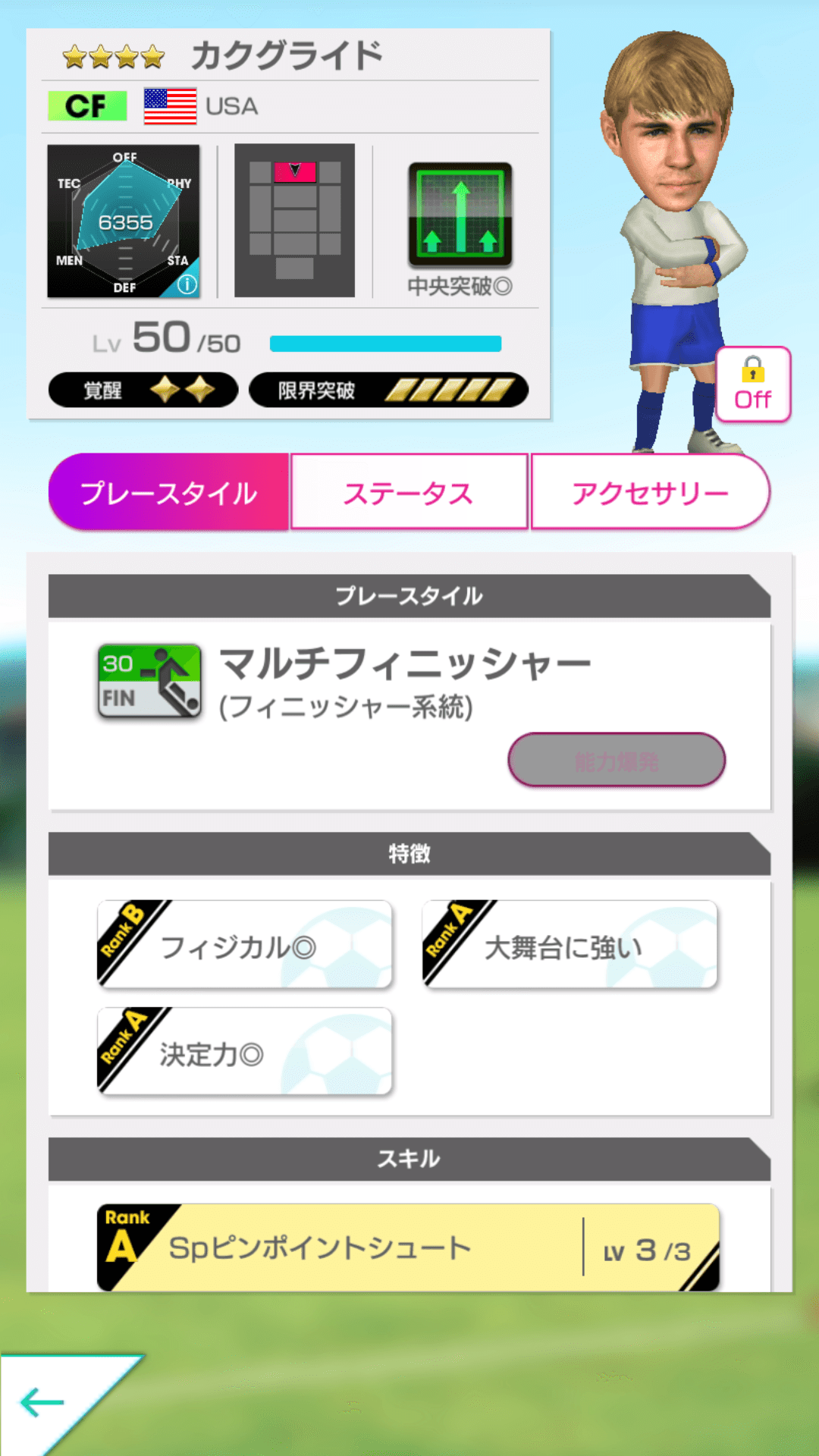Toggle the Rank A 決定力◎ trait

tap(243, 1050)
